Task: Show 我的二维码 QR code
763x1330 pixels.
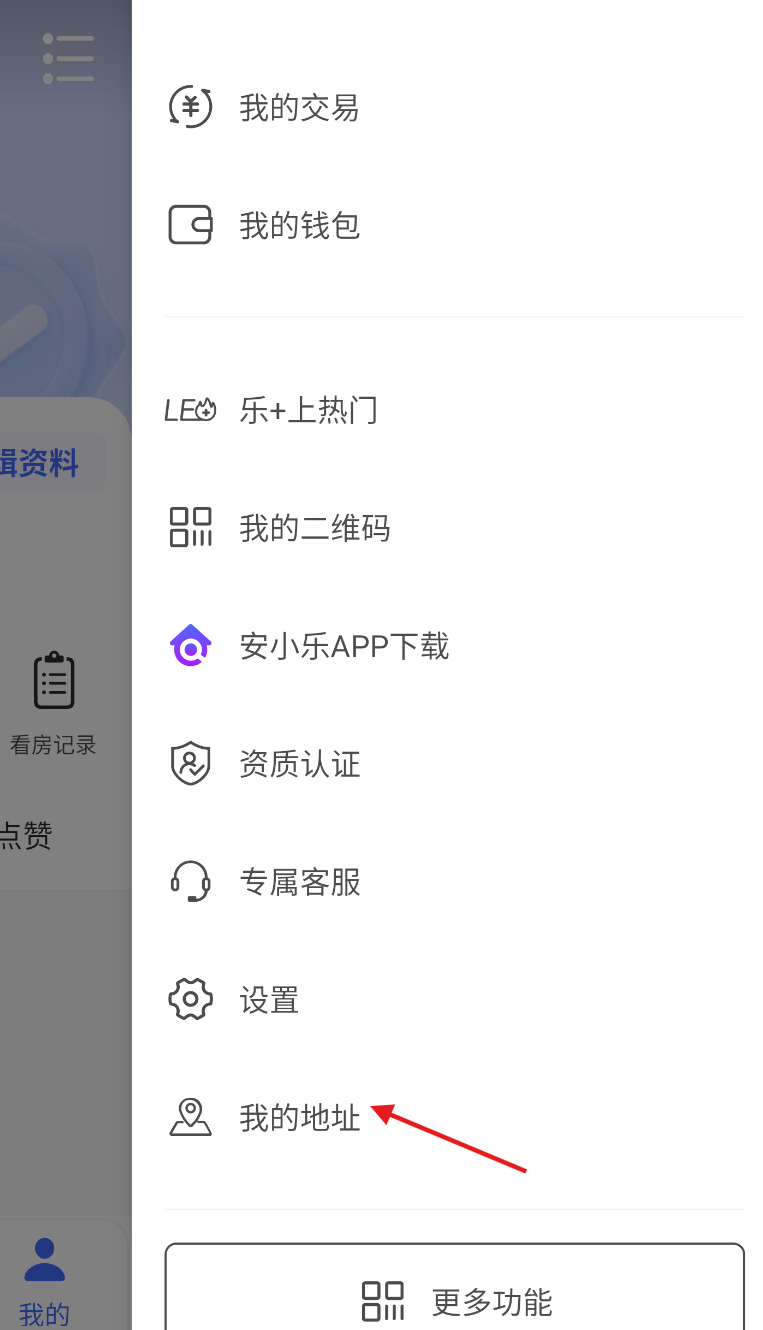Action: click(313, 528)
